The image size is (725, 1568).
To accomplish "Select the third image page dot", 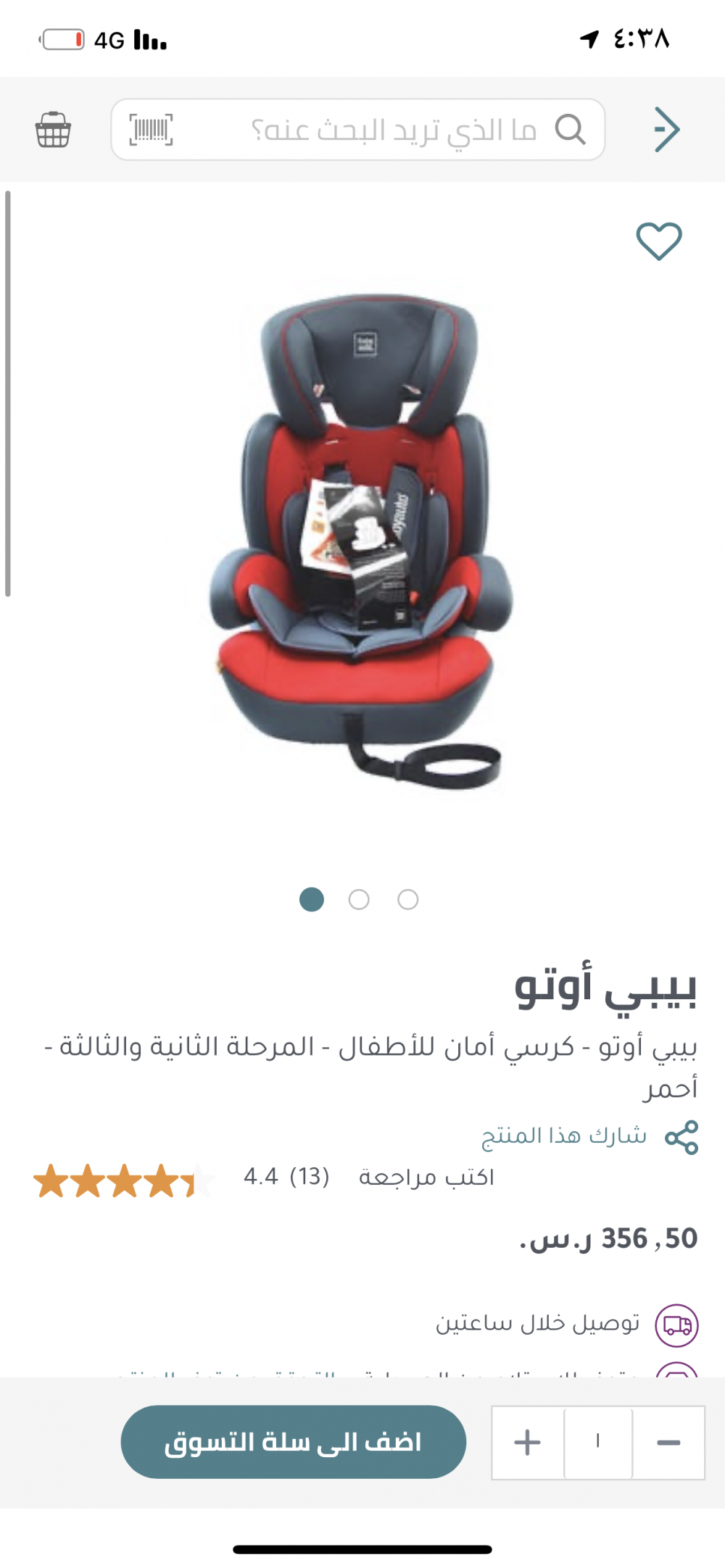I will 408,899.
